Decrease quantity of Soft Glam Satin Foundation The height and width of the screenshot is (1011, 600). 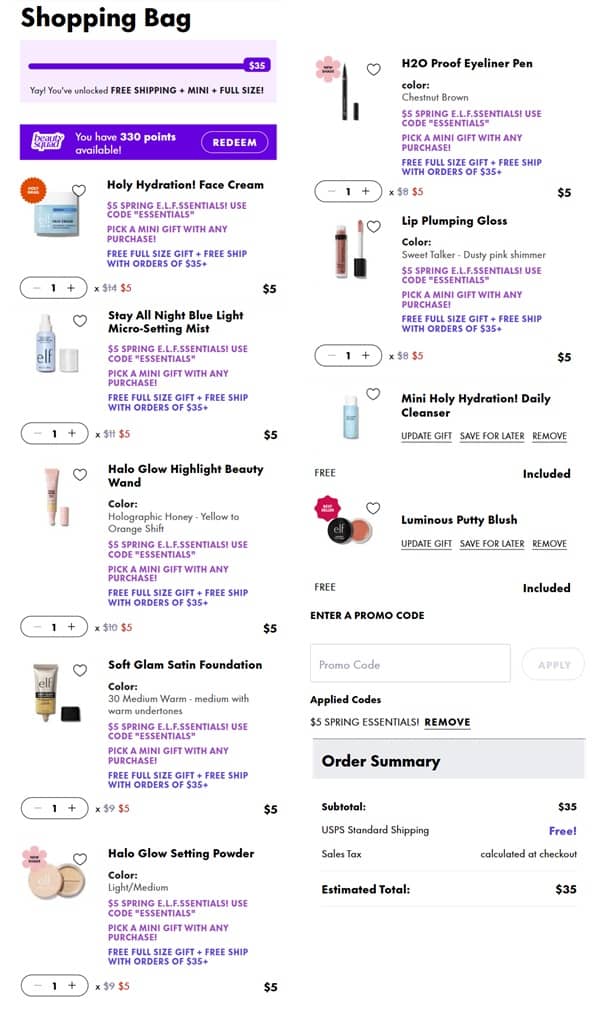(x=37, y=808)
